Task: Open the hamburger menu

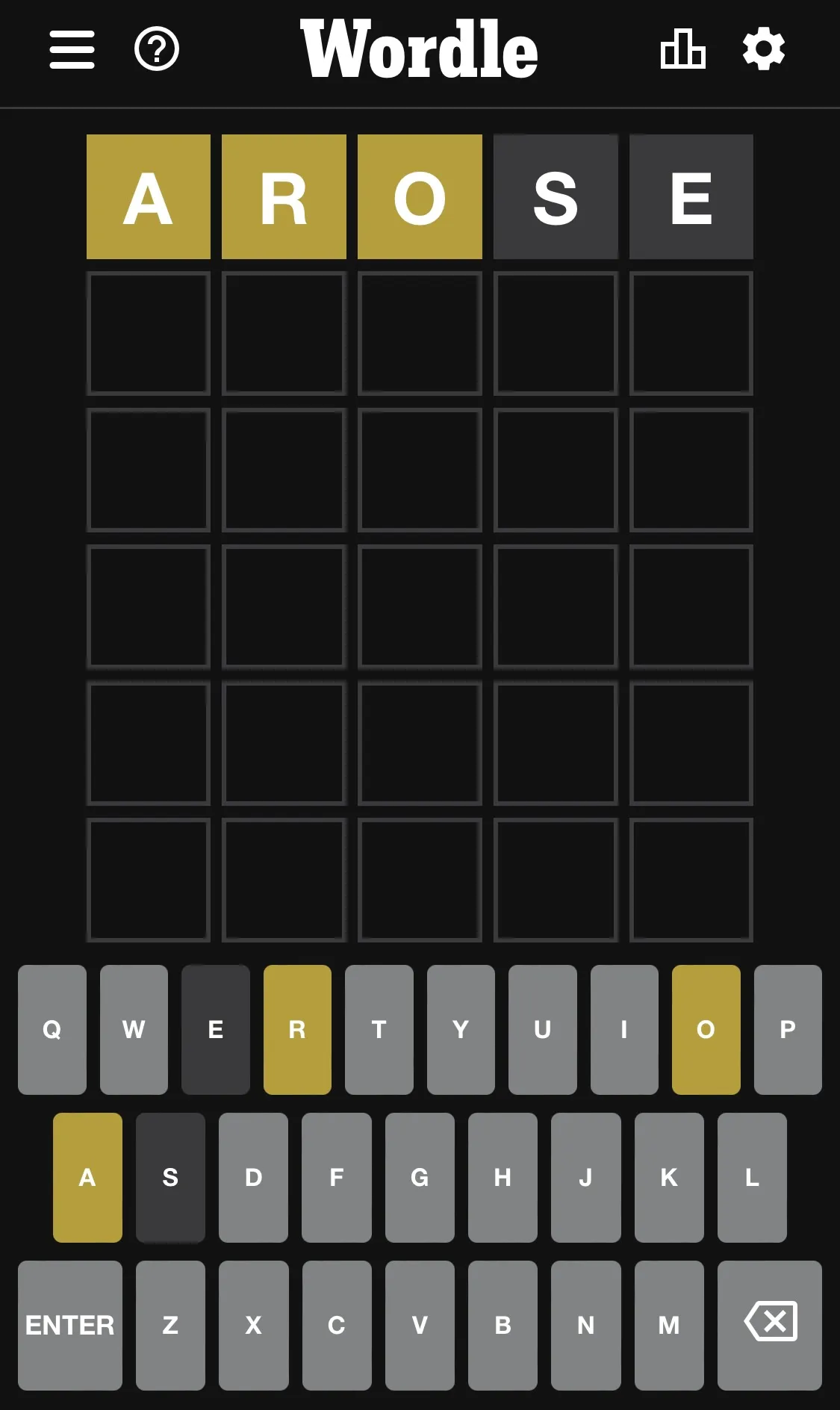Action: click(71, 49)
